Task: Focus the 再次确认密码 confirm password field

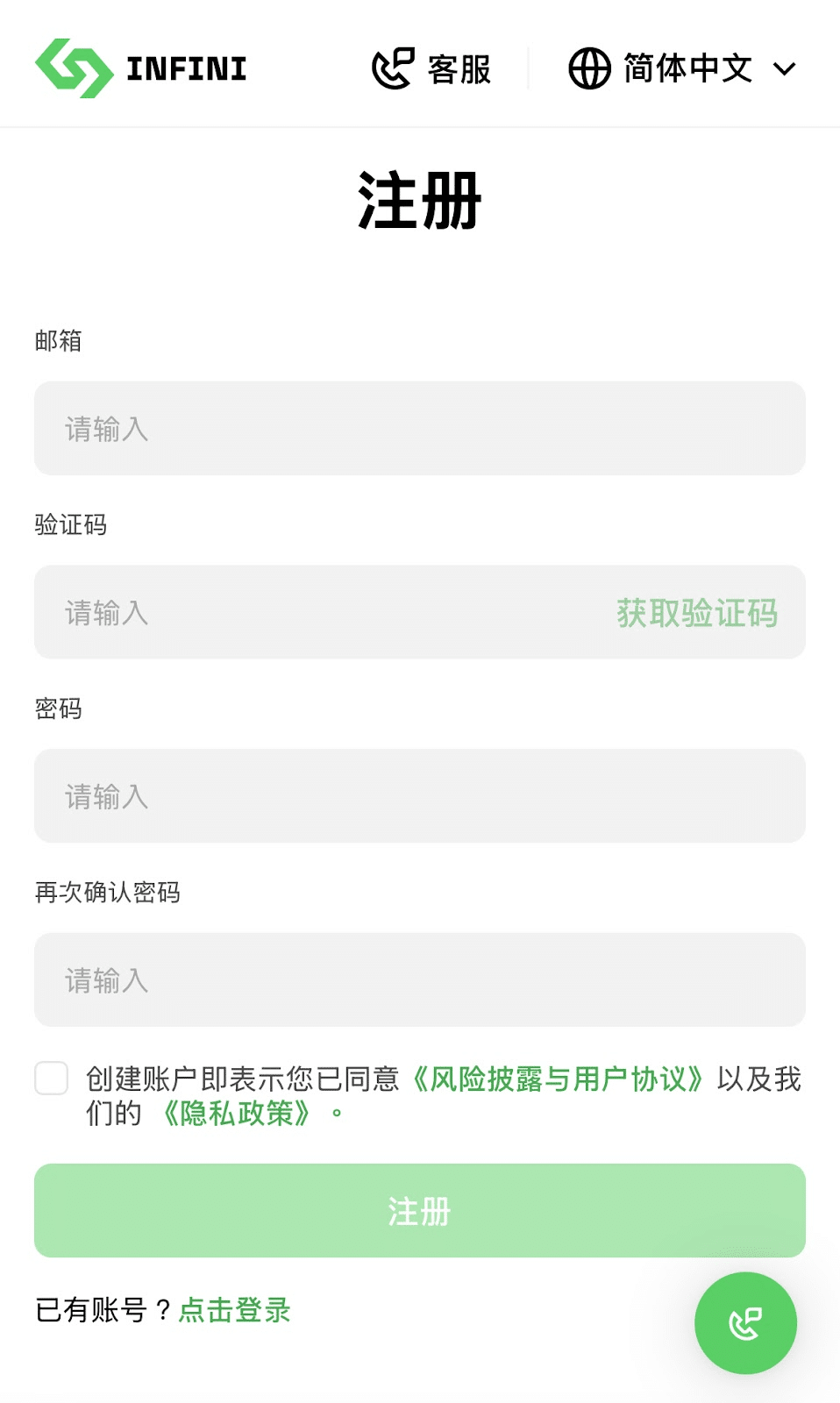Action: click(x=420, y=979)
